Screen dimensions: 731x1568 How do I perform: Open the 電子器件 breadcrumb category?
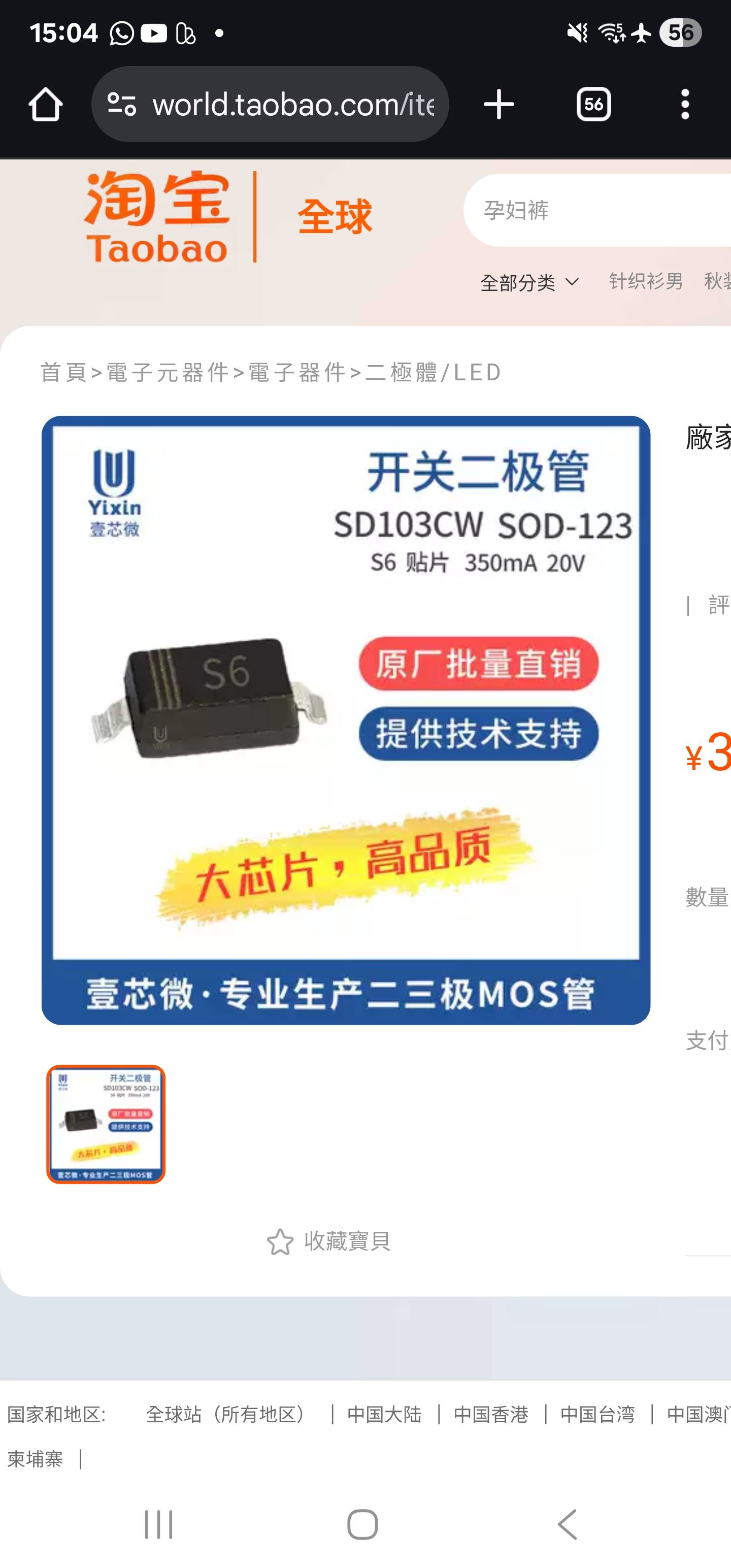click(297, 372)
